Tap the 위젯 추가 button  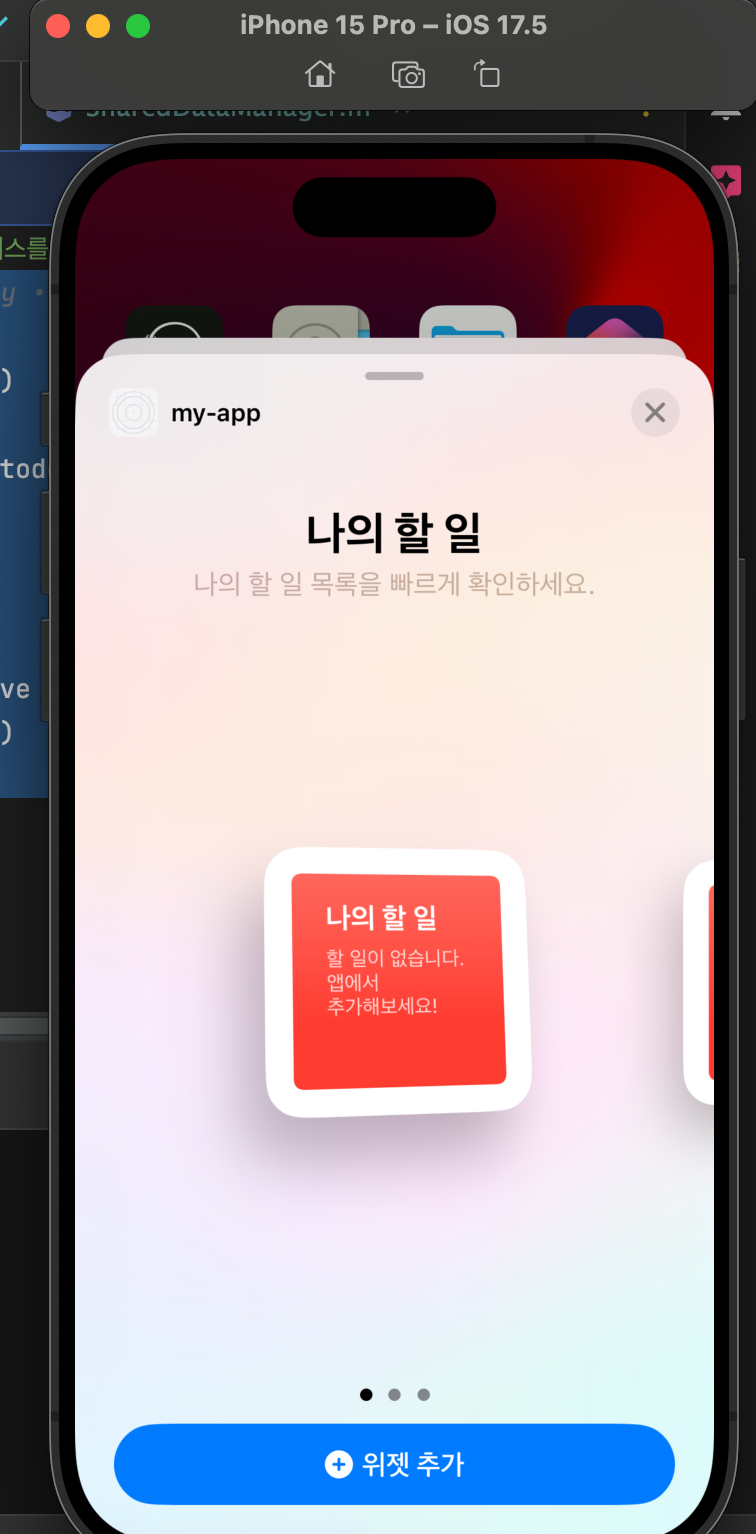pos(394,1465)
